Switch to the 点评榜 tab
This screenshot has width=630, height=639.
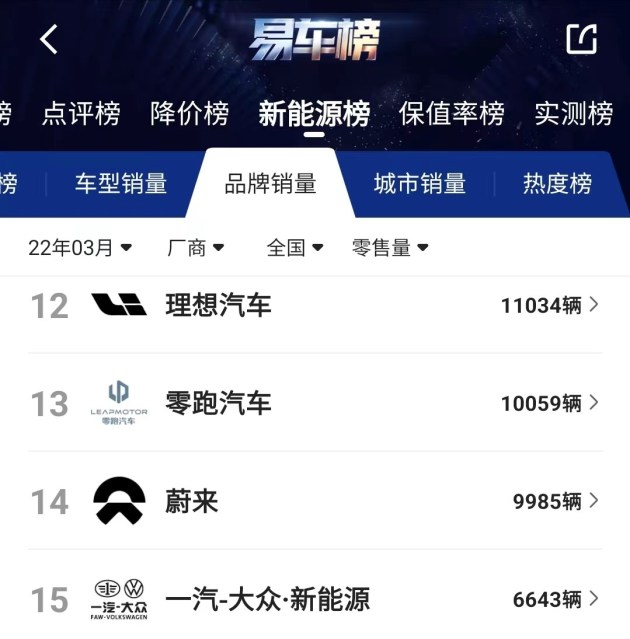point(81,113)
